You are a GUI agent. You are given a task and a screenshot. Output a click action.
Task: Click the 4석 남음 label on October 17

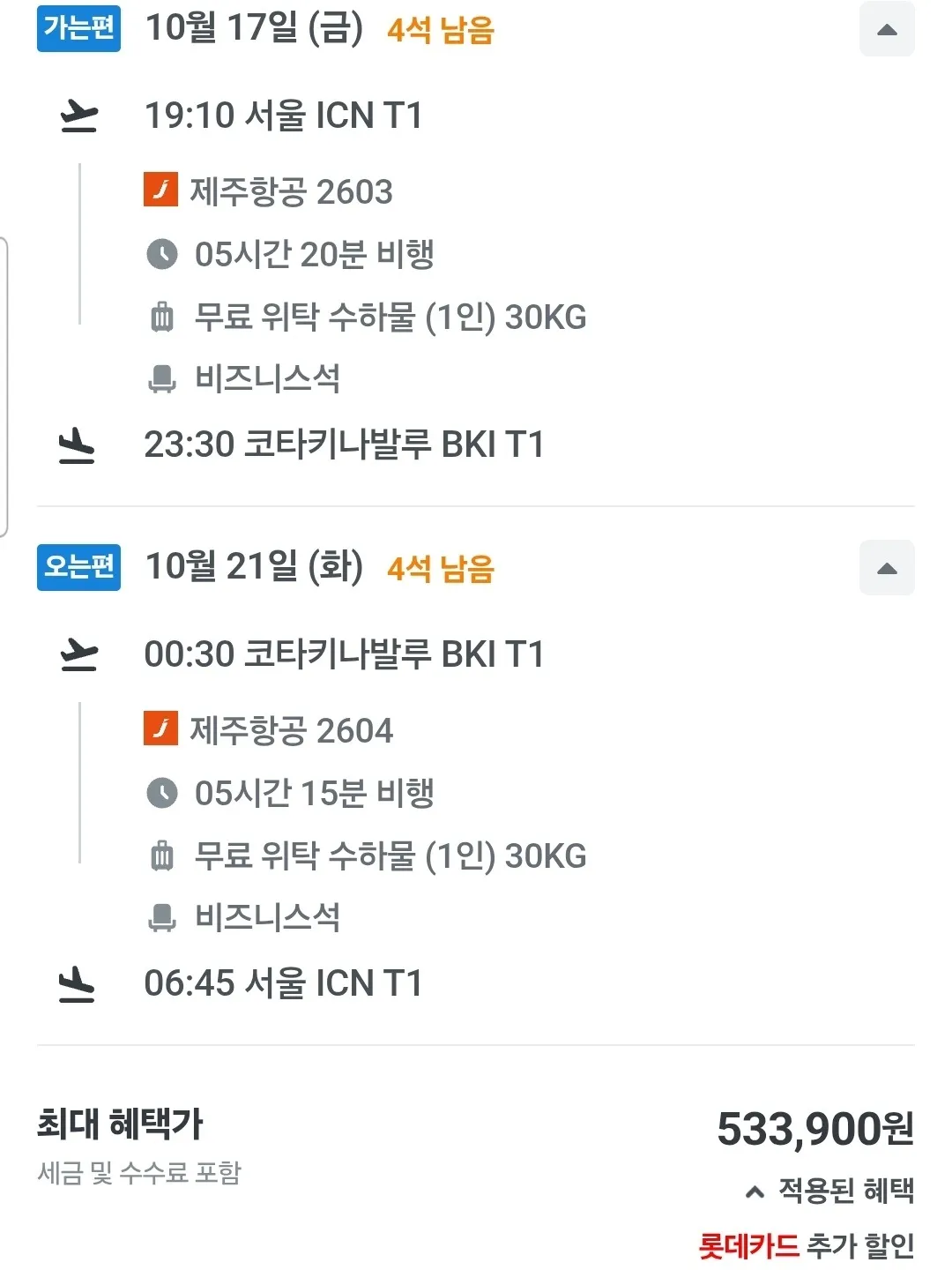tap(441, 29)
